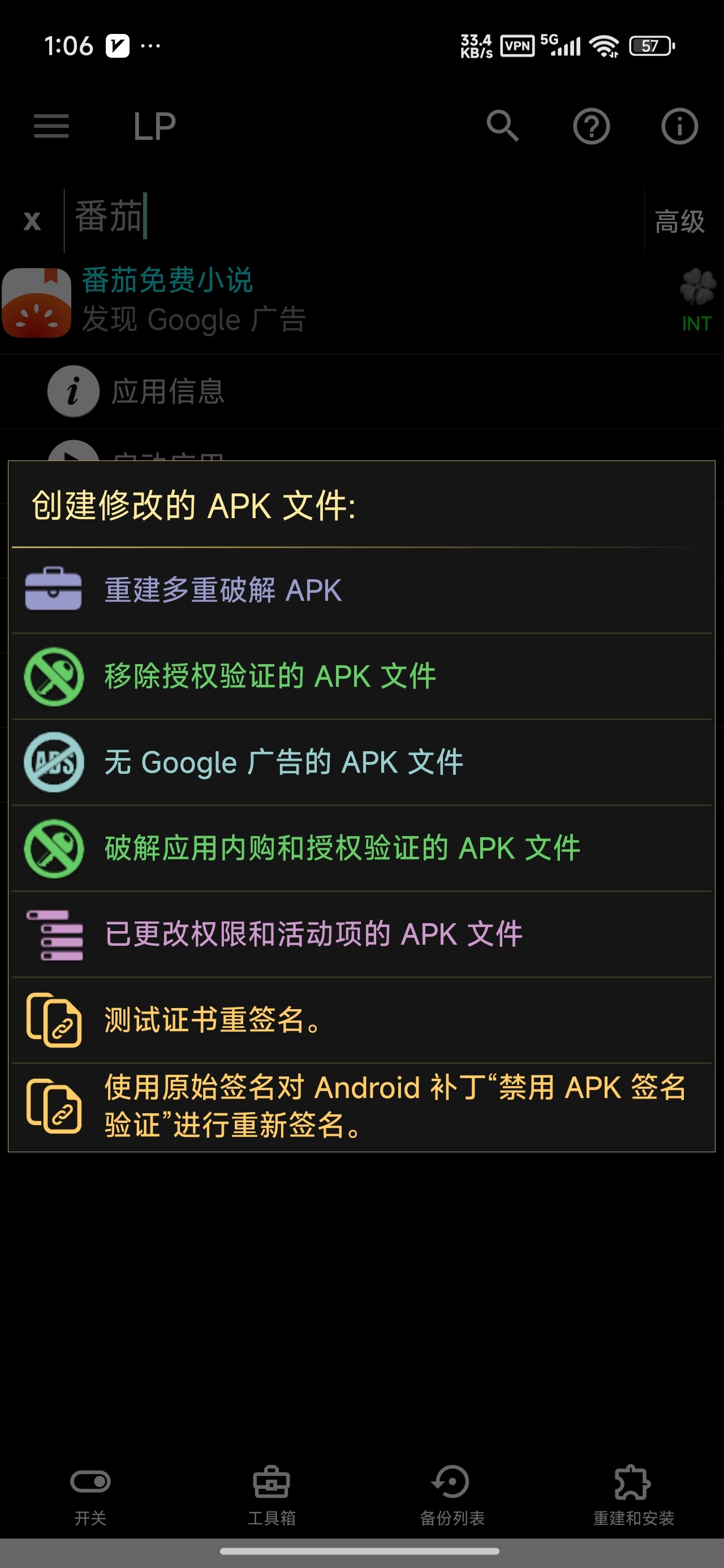Select 重建多重破解 APK option
The height and width of the screenshot is (1568, 724).
pos(361,591)
